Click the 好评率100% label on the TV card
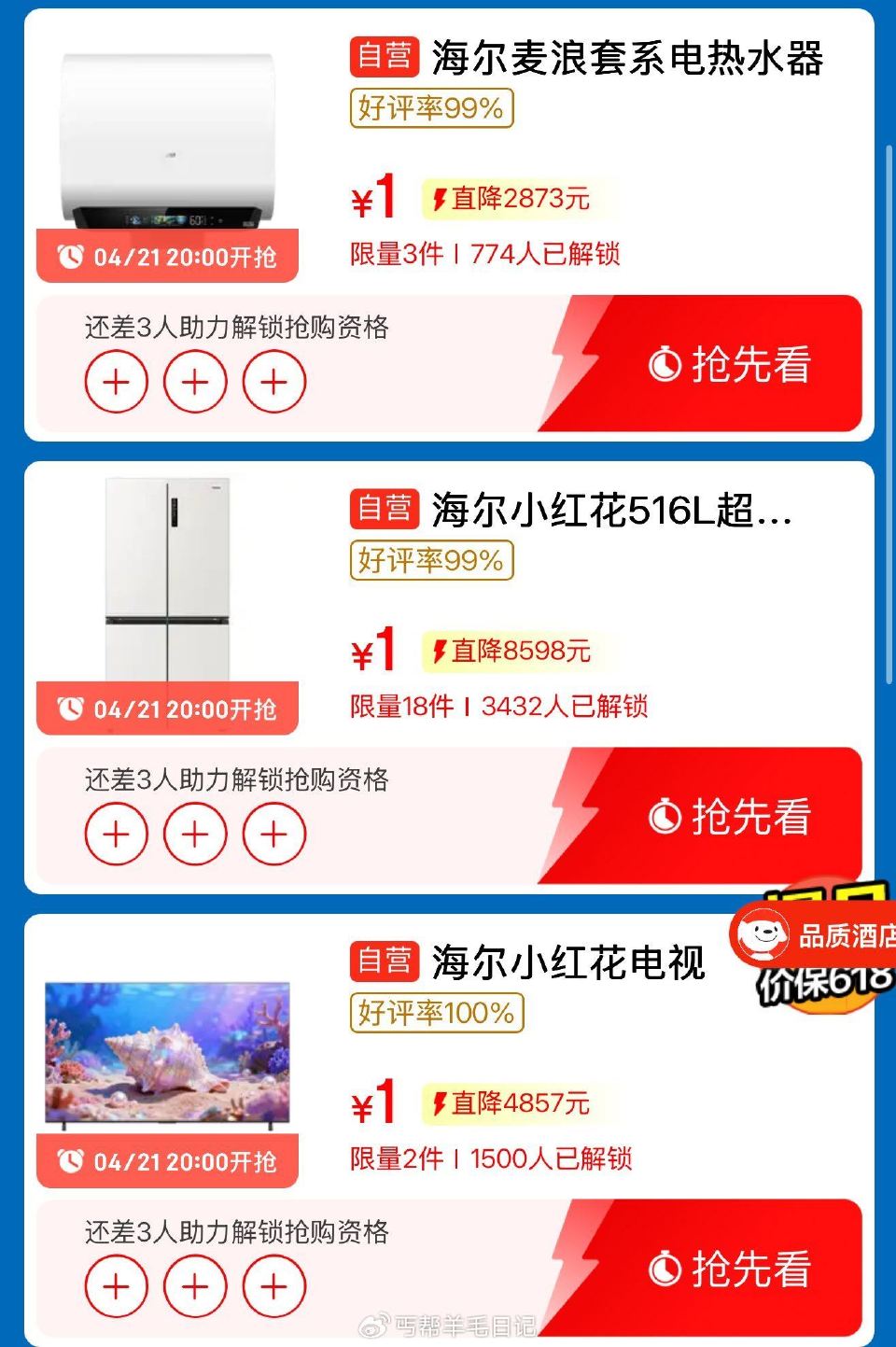Image resolution: width=896 pixels, height=1347 pixels. [434, 1011]
